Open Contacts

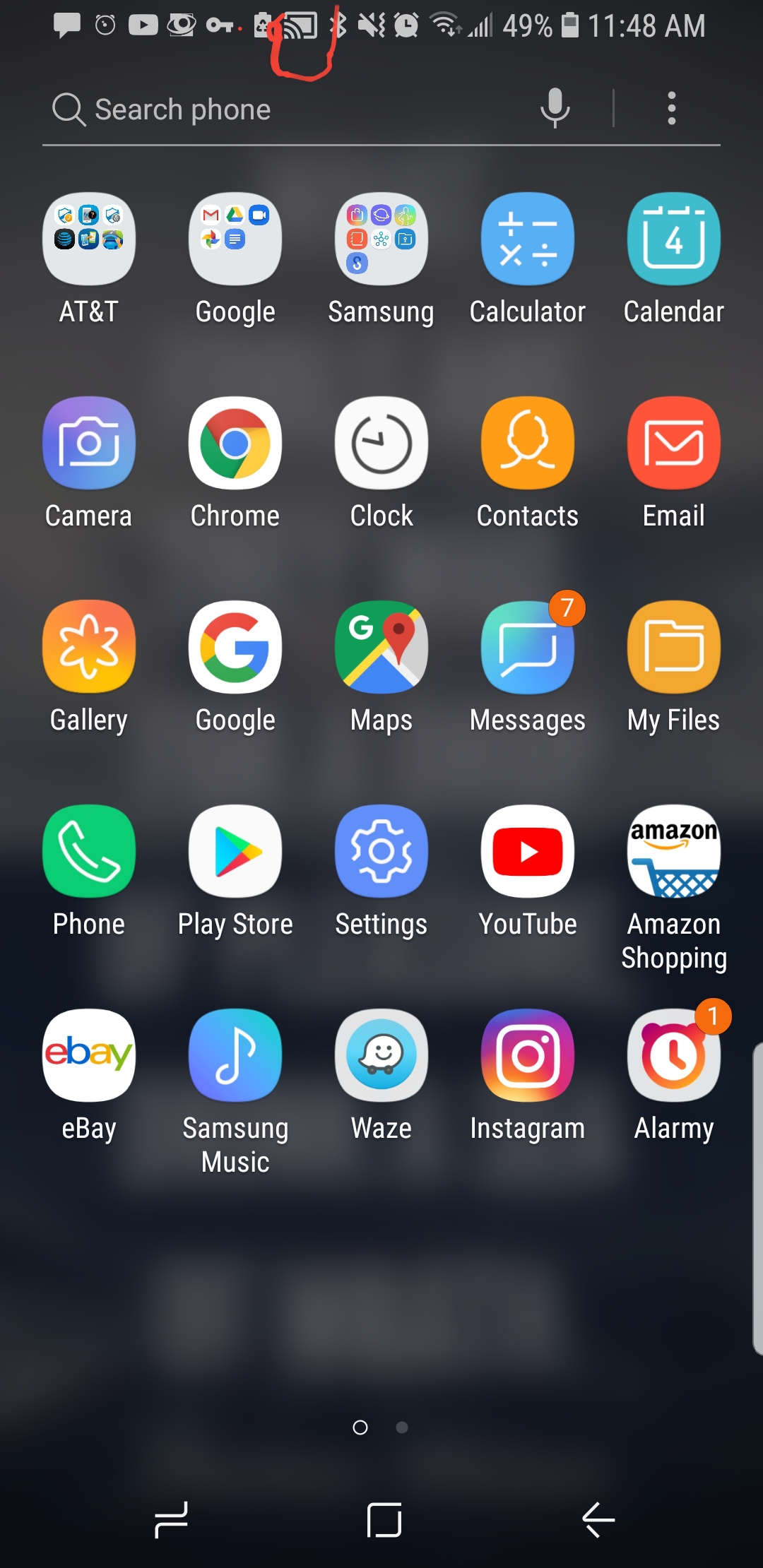pyautogui.click(x=528, y=443)
